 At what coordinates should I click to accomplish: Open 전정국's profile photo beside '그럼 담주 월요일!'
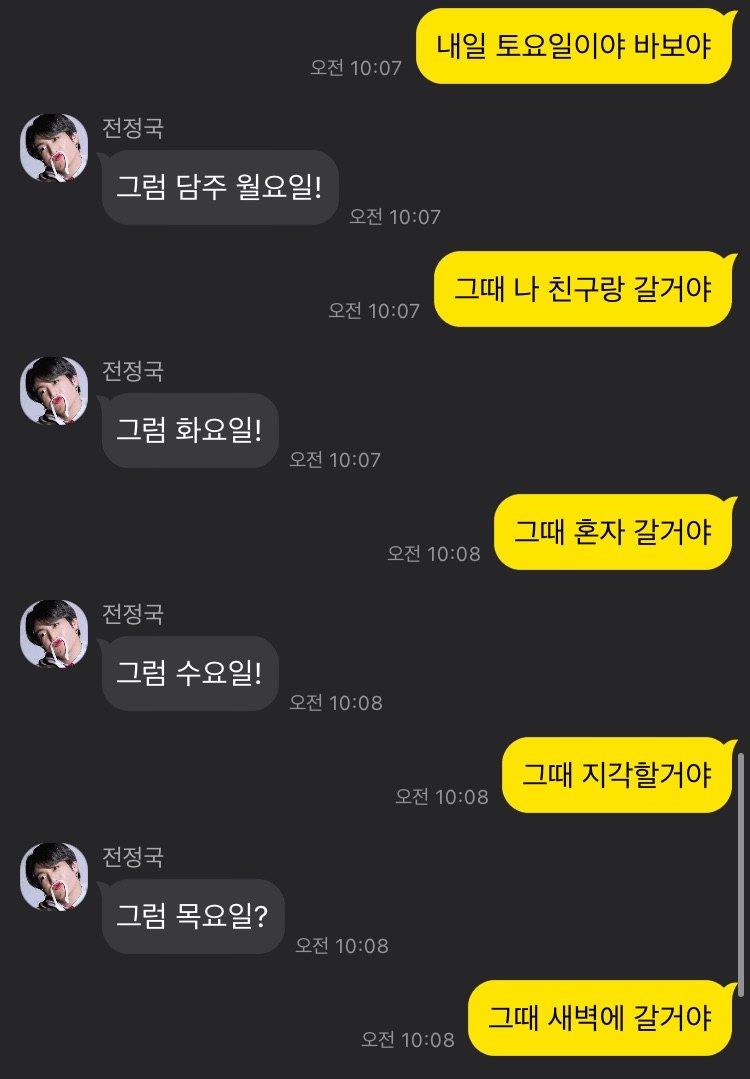[x=54, y=148]
